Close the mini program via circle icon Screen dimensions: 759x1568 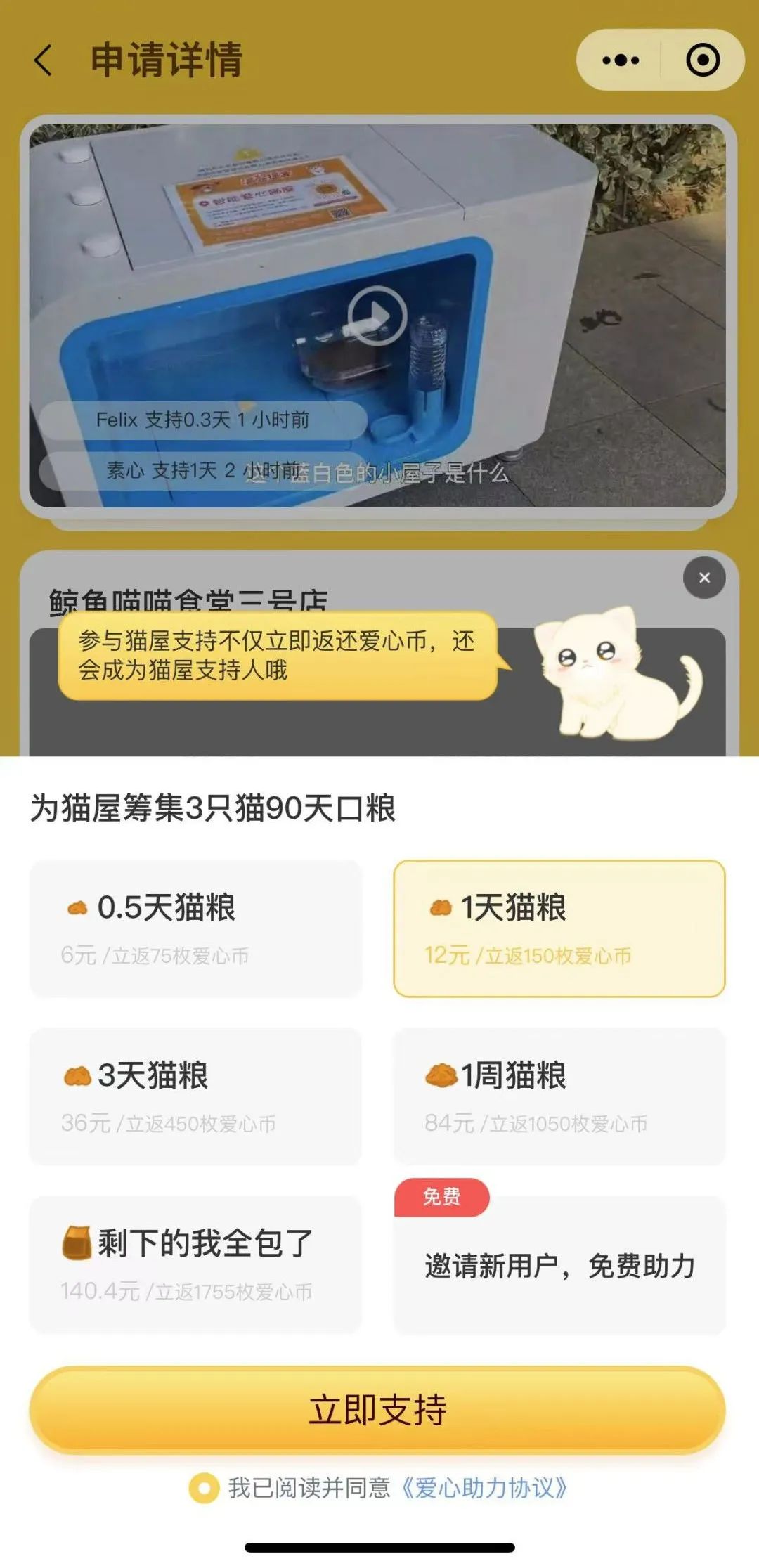702,60
